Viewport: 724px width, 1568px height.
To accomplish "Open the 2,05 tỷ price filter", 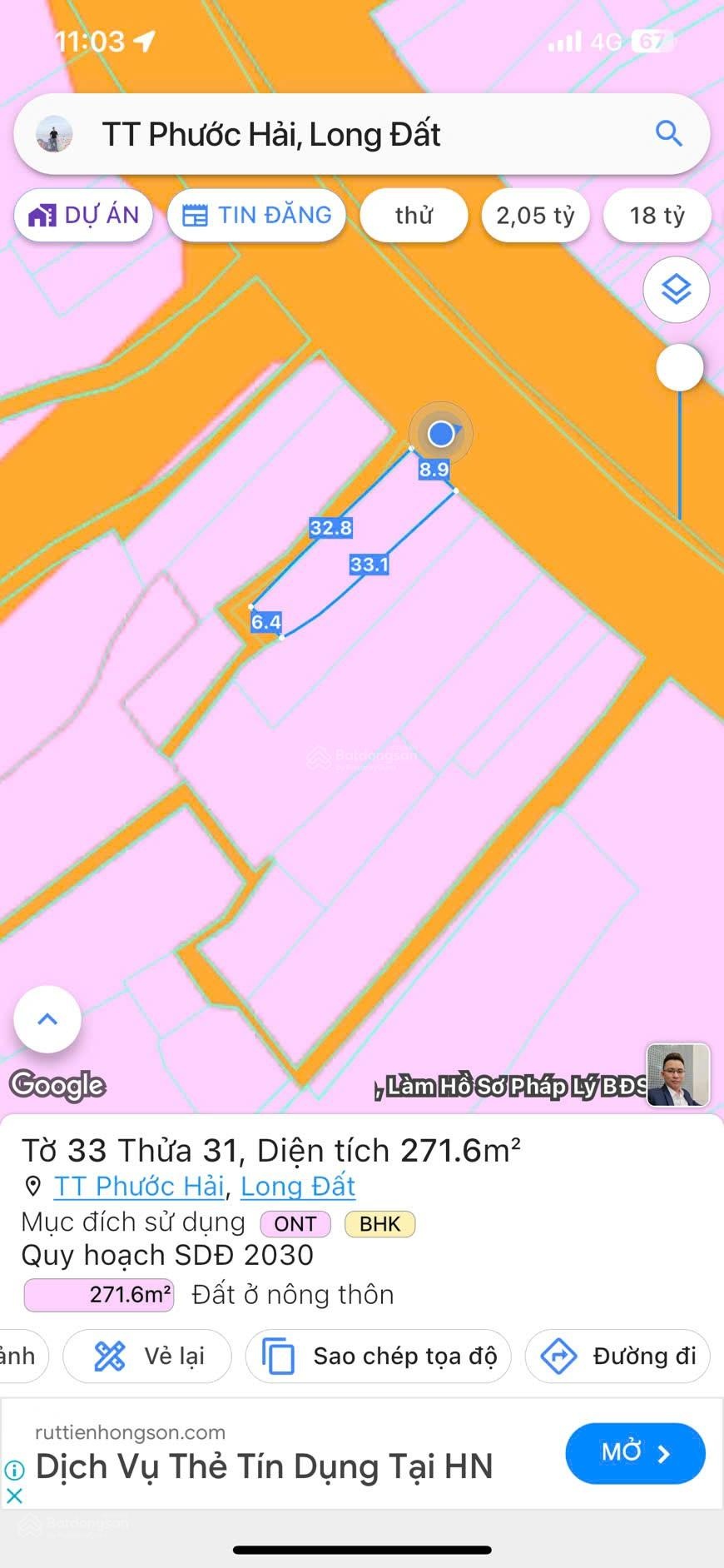I will [535, 215].
